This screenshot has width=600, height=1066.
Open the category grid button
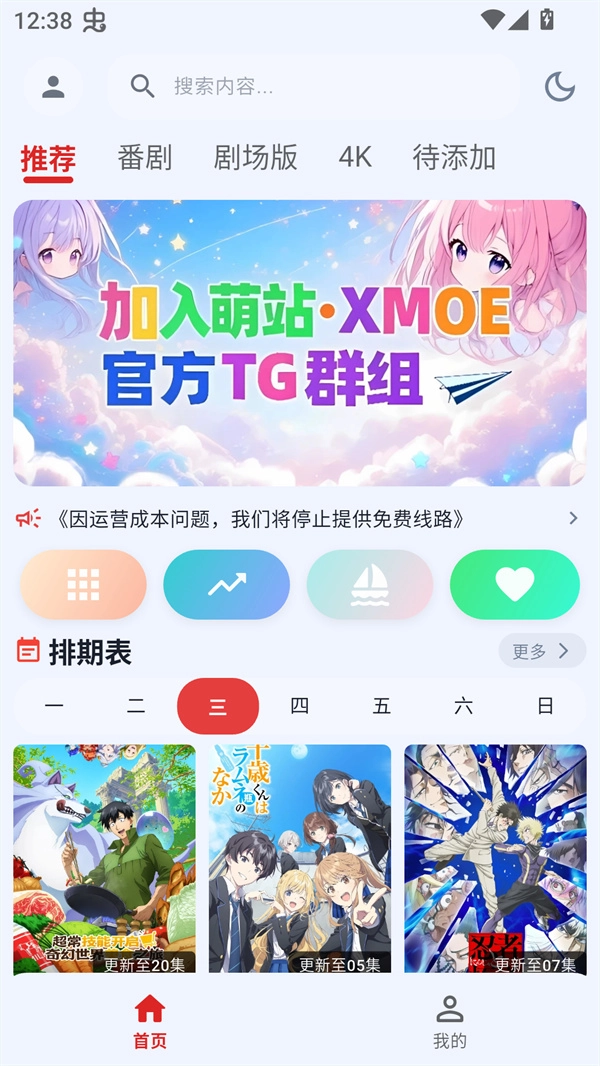(x=83, y=585)
